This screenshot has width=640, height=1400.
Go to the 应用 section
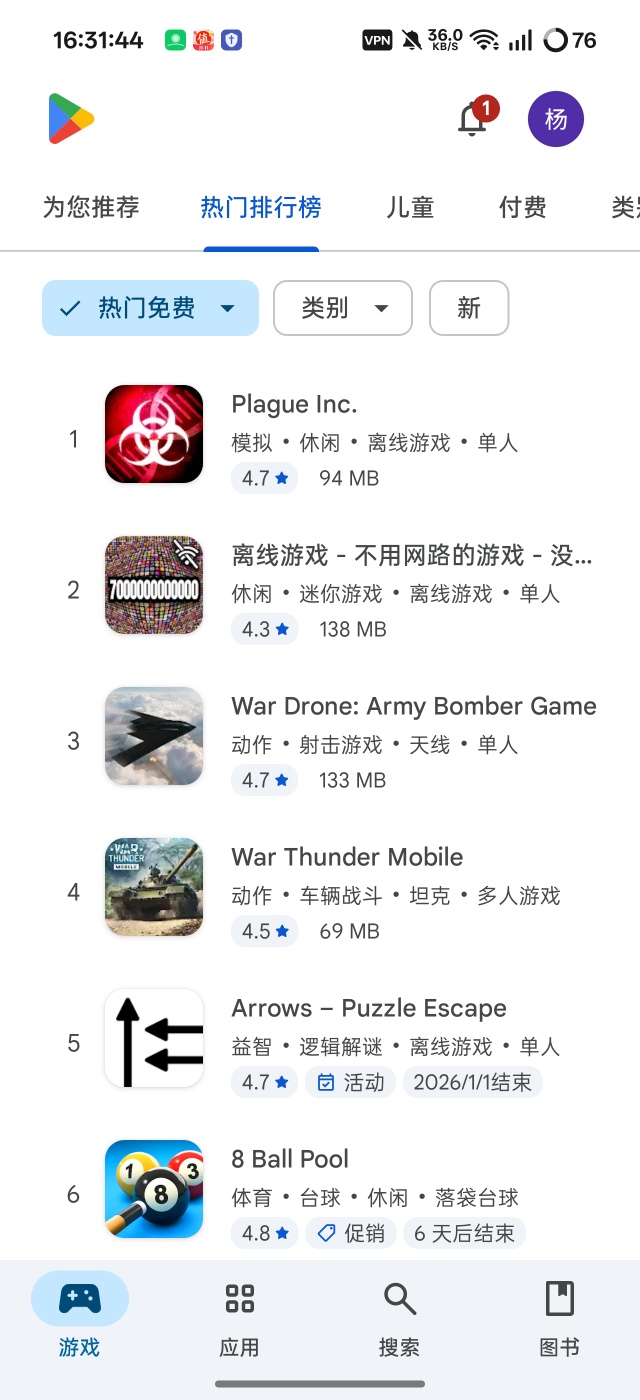click(240, 1320)
